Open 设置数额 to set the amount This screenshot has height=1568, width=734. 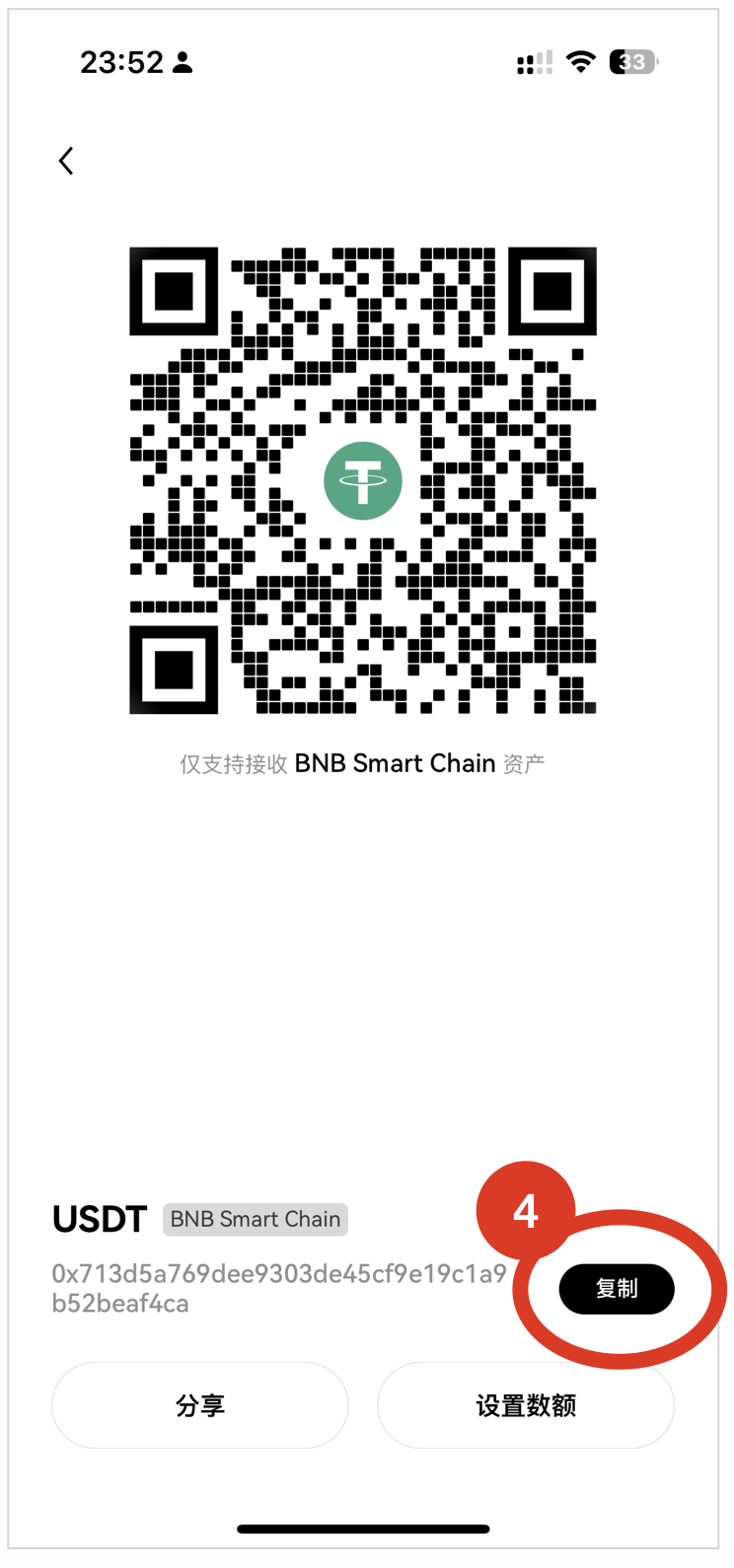526,1405
